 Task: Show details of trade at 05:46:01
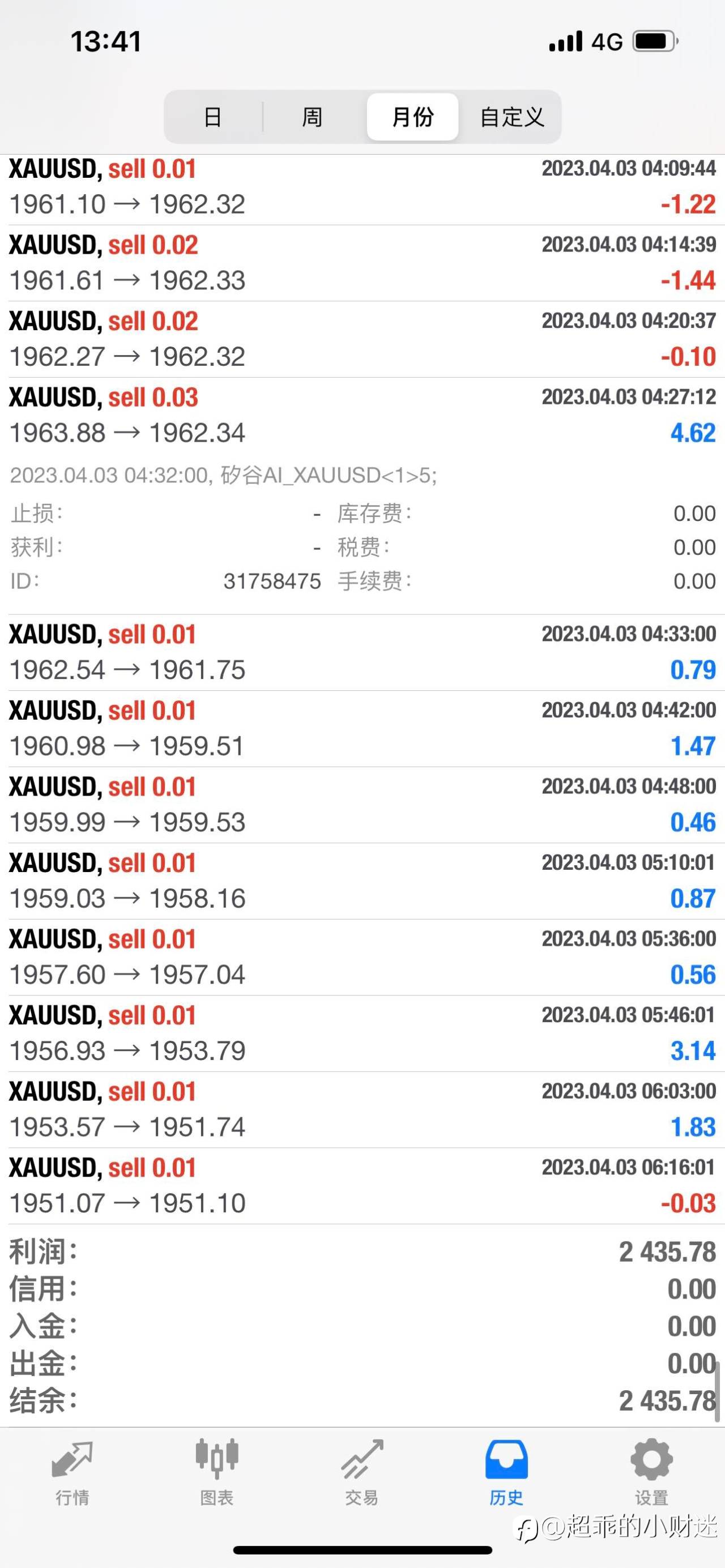point(362,1033)
